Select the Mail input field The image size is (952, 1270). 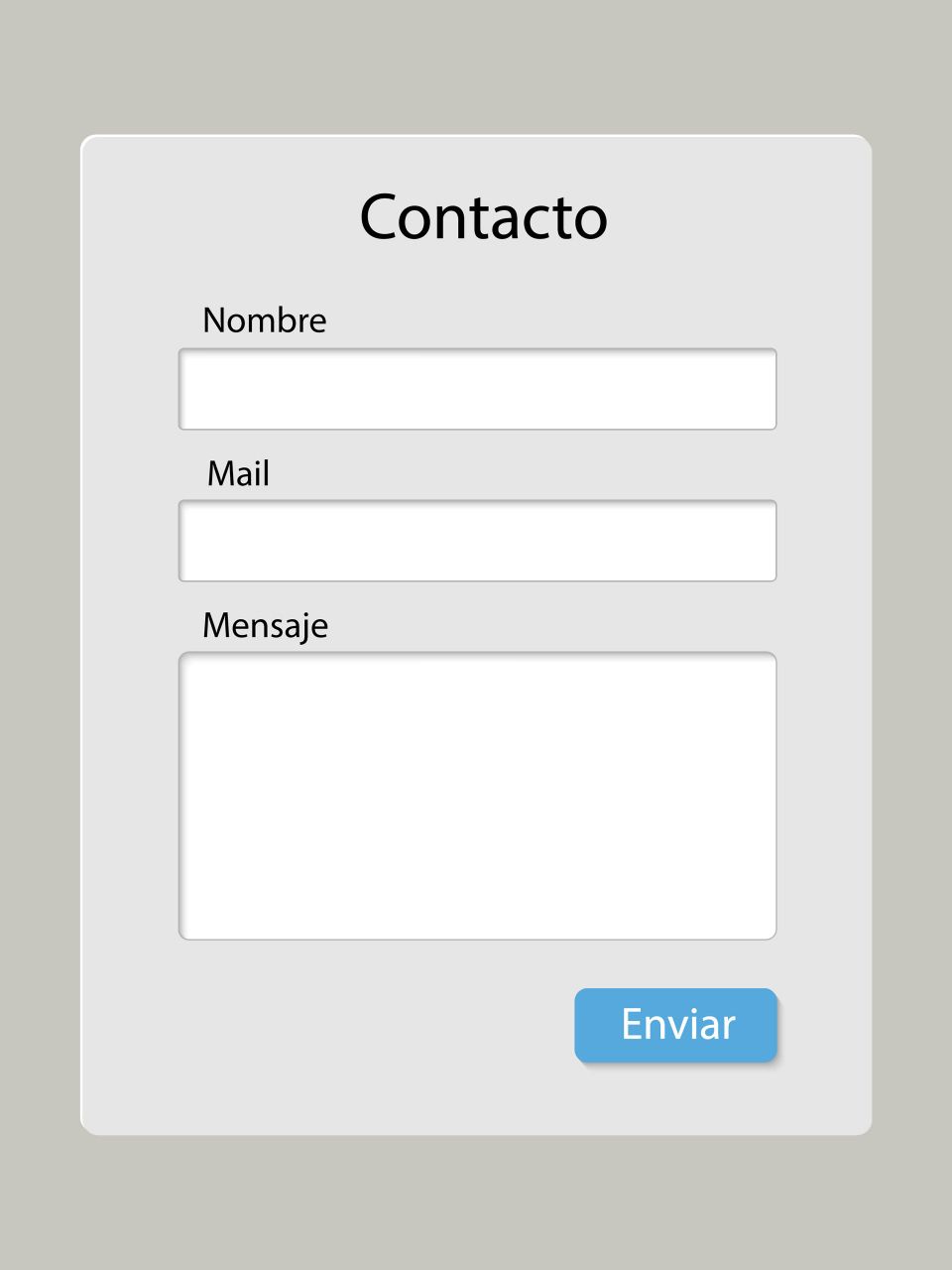tap(477, 541)
